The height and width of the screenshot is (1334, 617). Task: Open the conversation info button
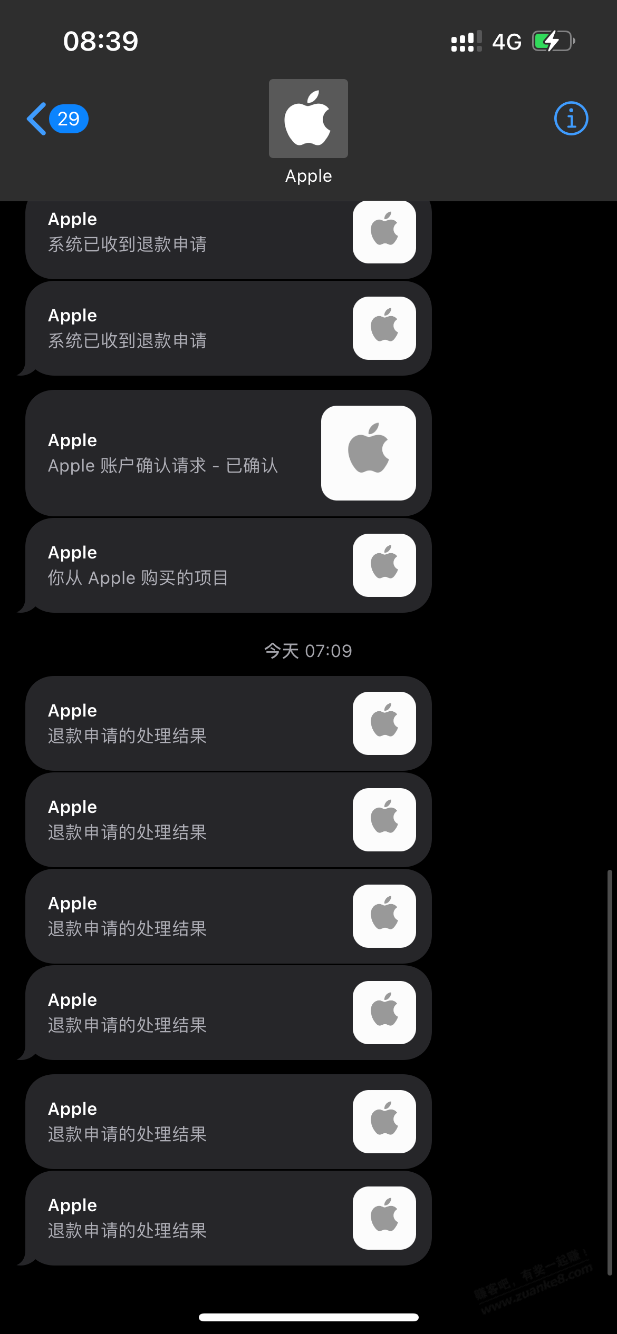point(571,119)
